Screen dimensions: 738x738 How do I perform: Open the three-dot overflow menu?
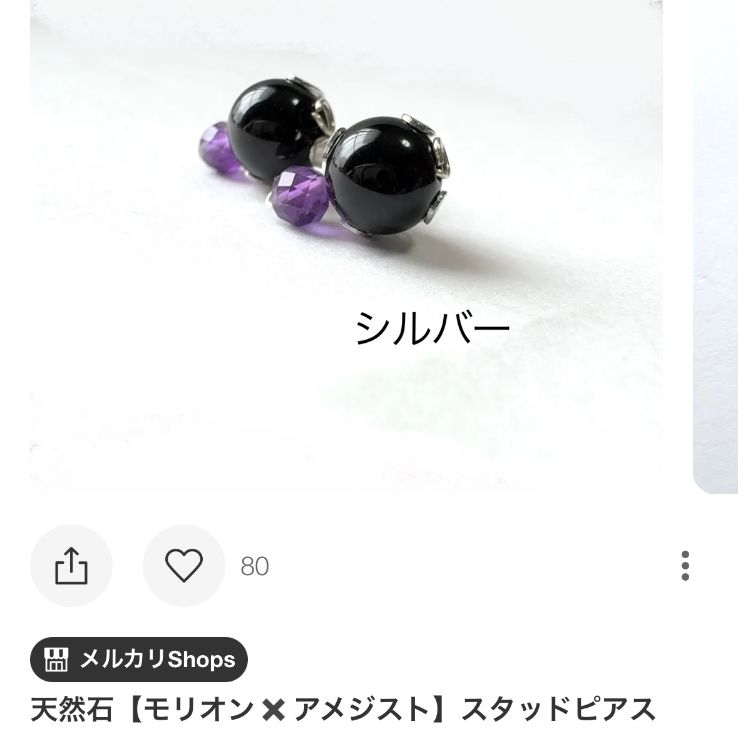(685, 565)
